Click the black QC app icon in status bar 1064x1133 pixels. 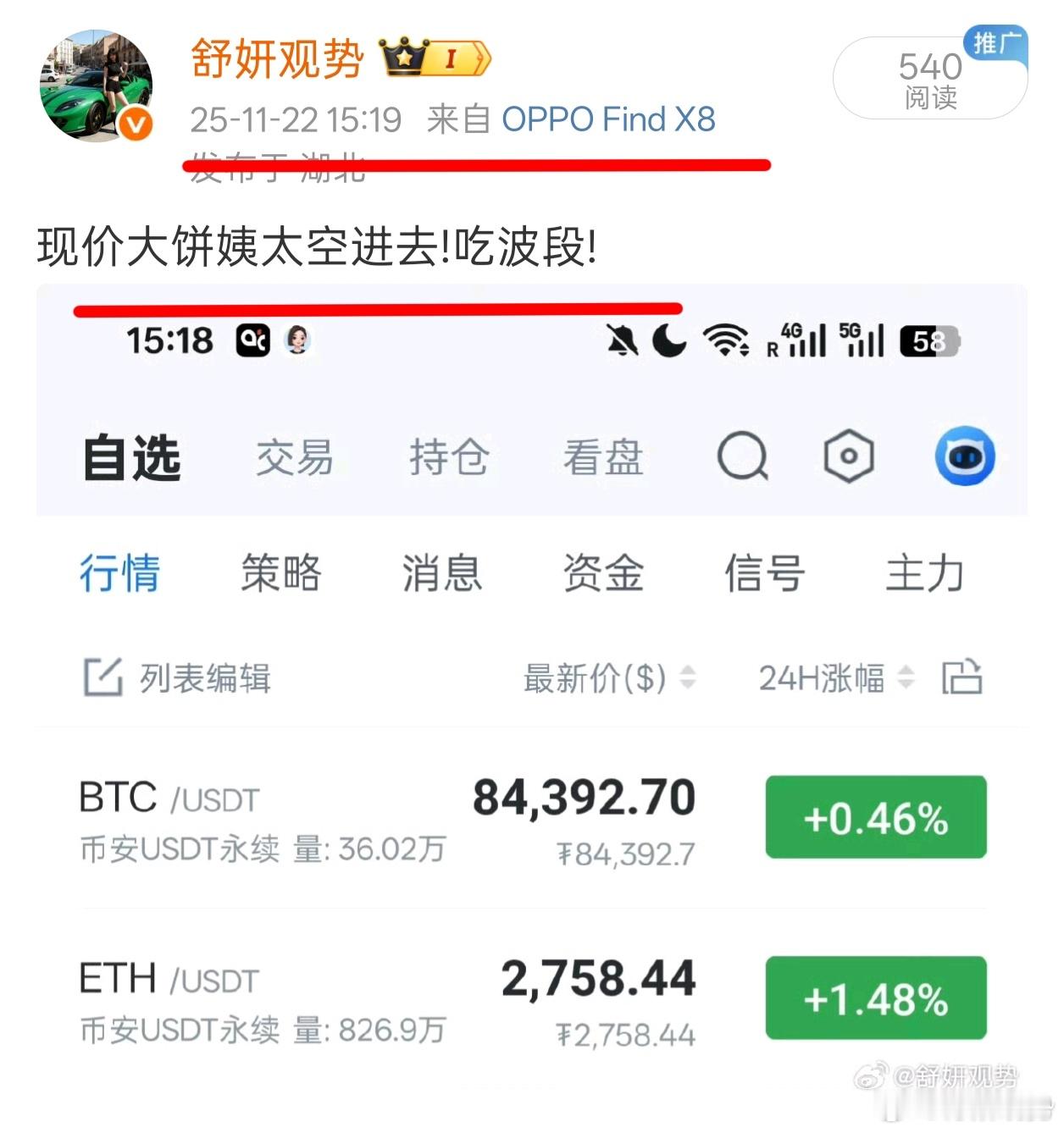251,341
